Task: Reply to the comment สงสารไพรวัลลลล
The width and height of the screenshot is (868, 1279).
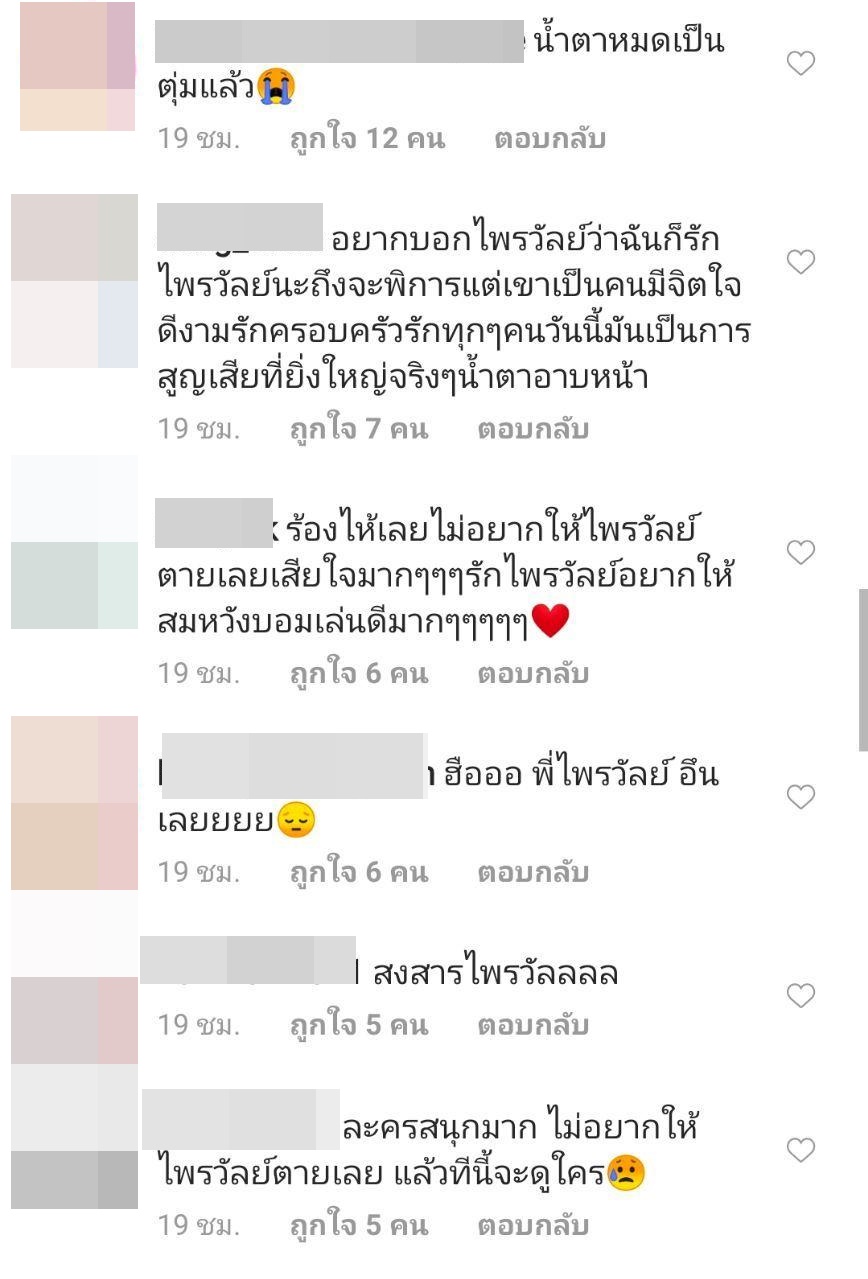Action: click(532, 1026)
